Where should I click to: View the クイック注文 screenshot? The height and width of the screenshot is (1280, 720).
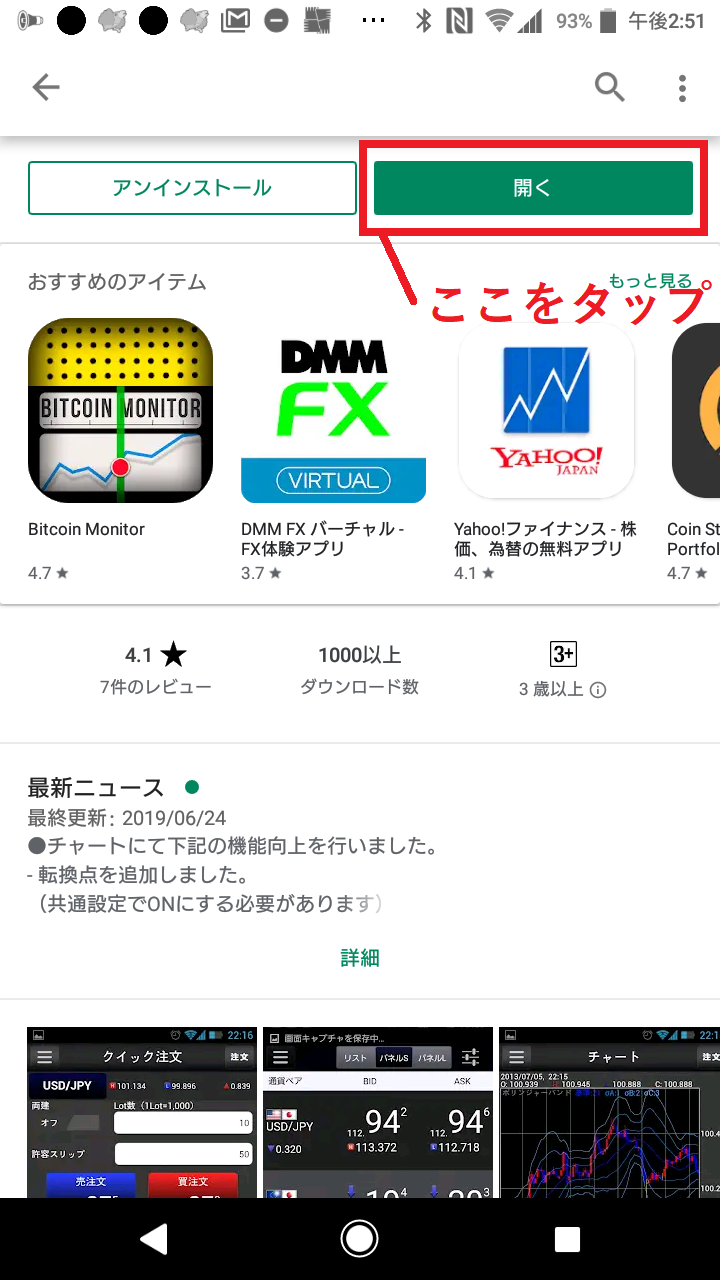point(138,1112)
